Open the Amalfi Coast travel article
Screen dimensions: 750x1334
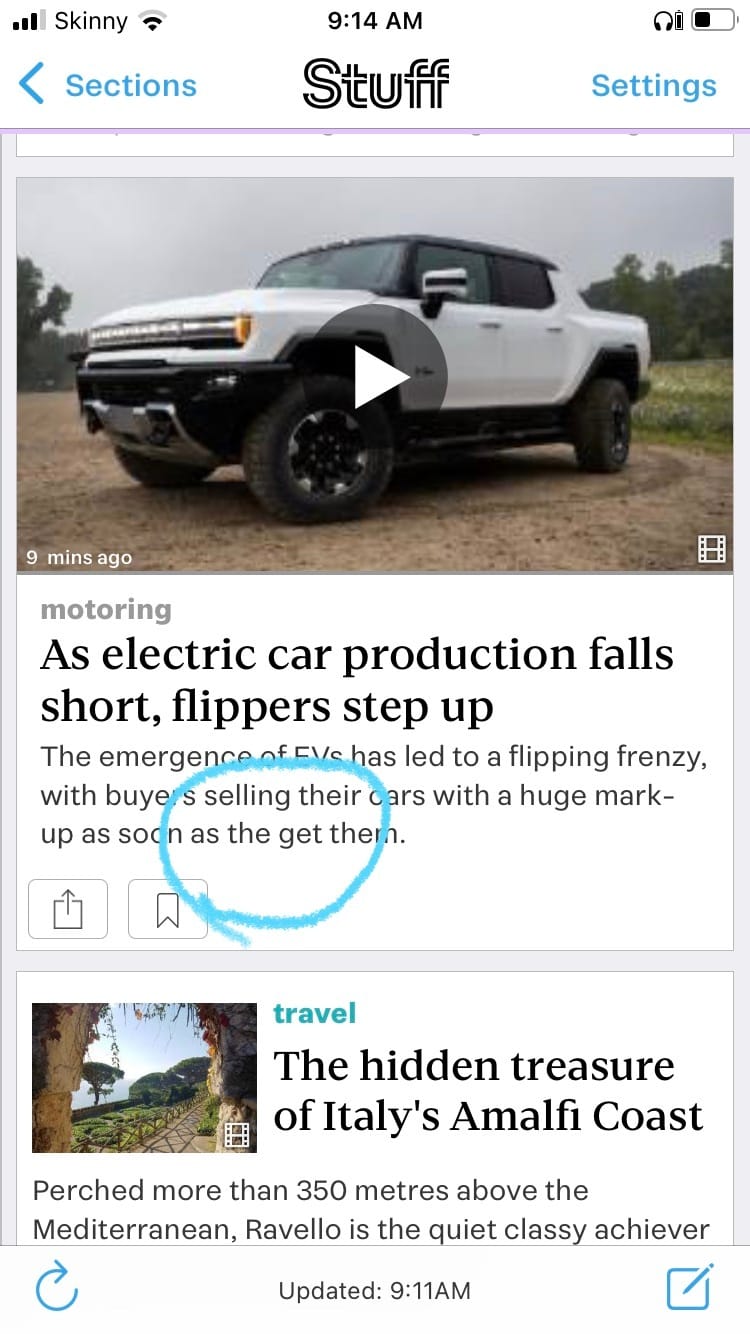[488, 1090]
